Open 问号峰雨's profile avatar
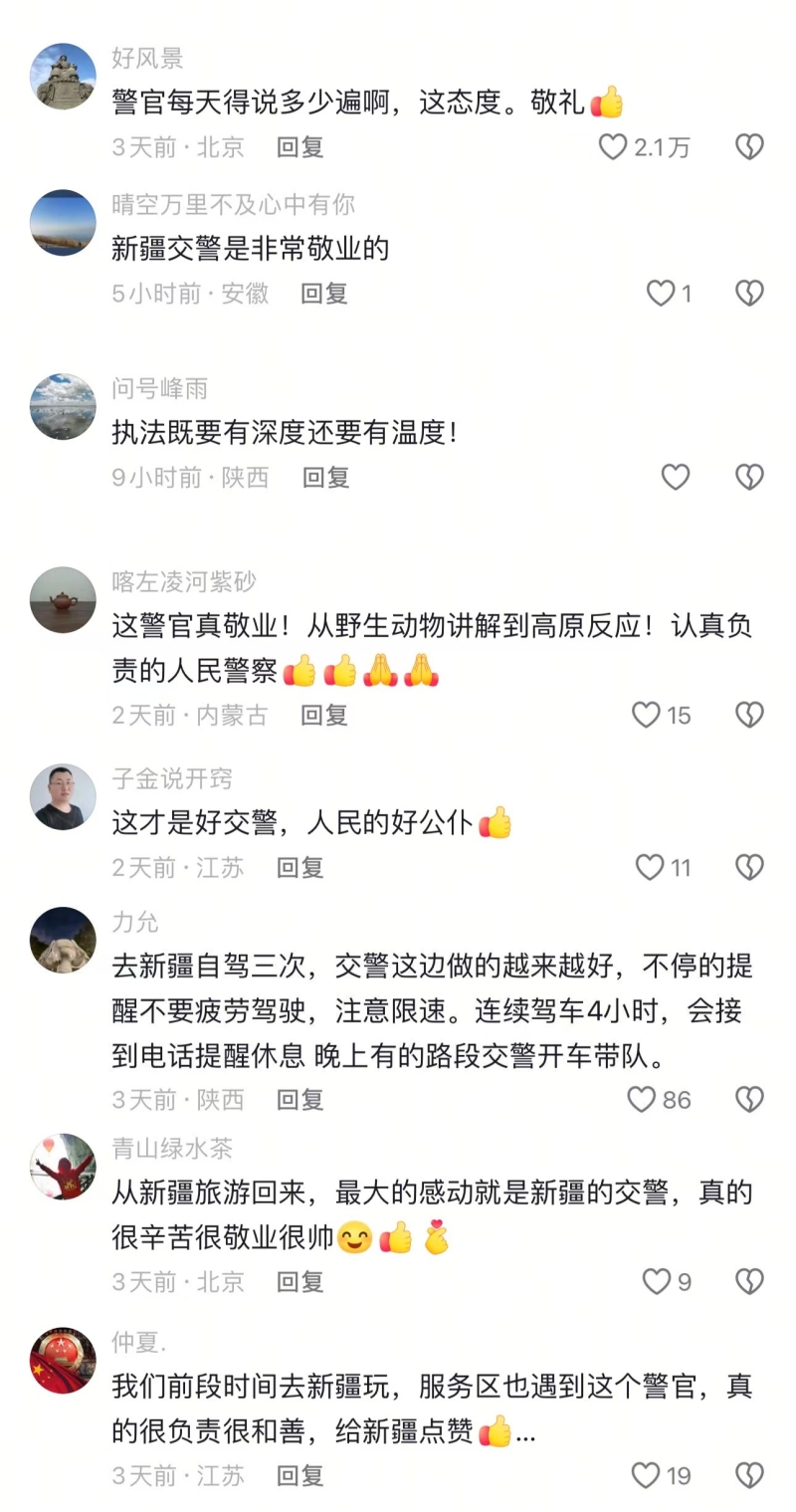Image resolution: width=796 pixels, height=1512 pixels. 63,406
